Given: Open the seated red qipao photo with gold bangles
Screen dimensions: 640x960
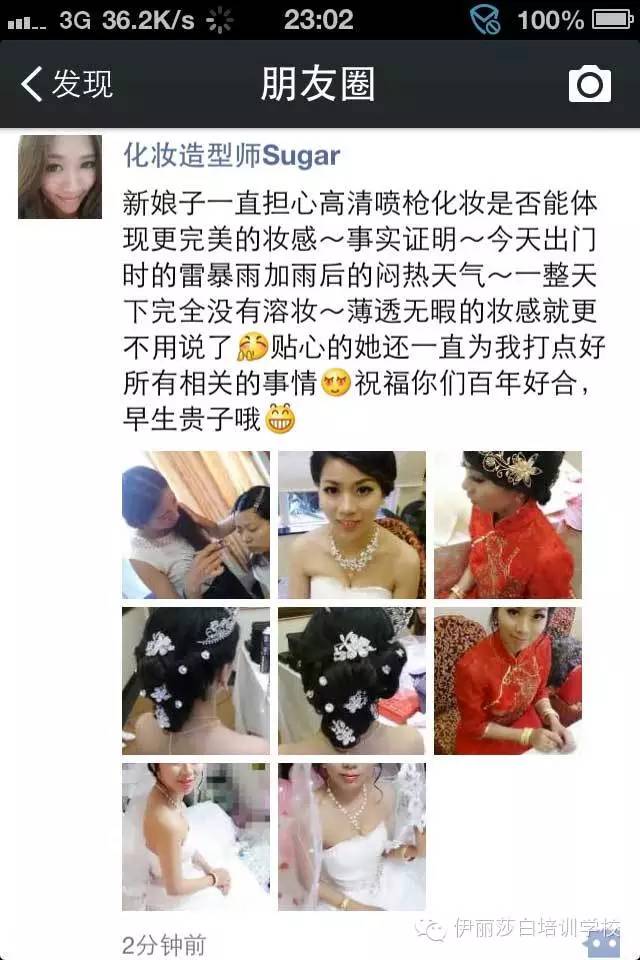Looking at the screenshot, I should click(x=507, y=680).
